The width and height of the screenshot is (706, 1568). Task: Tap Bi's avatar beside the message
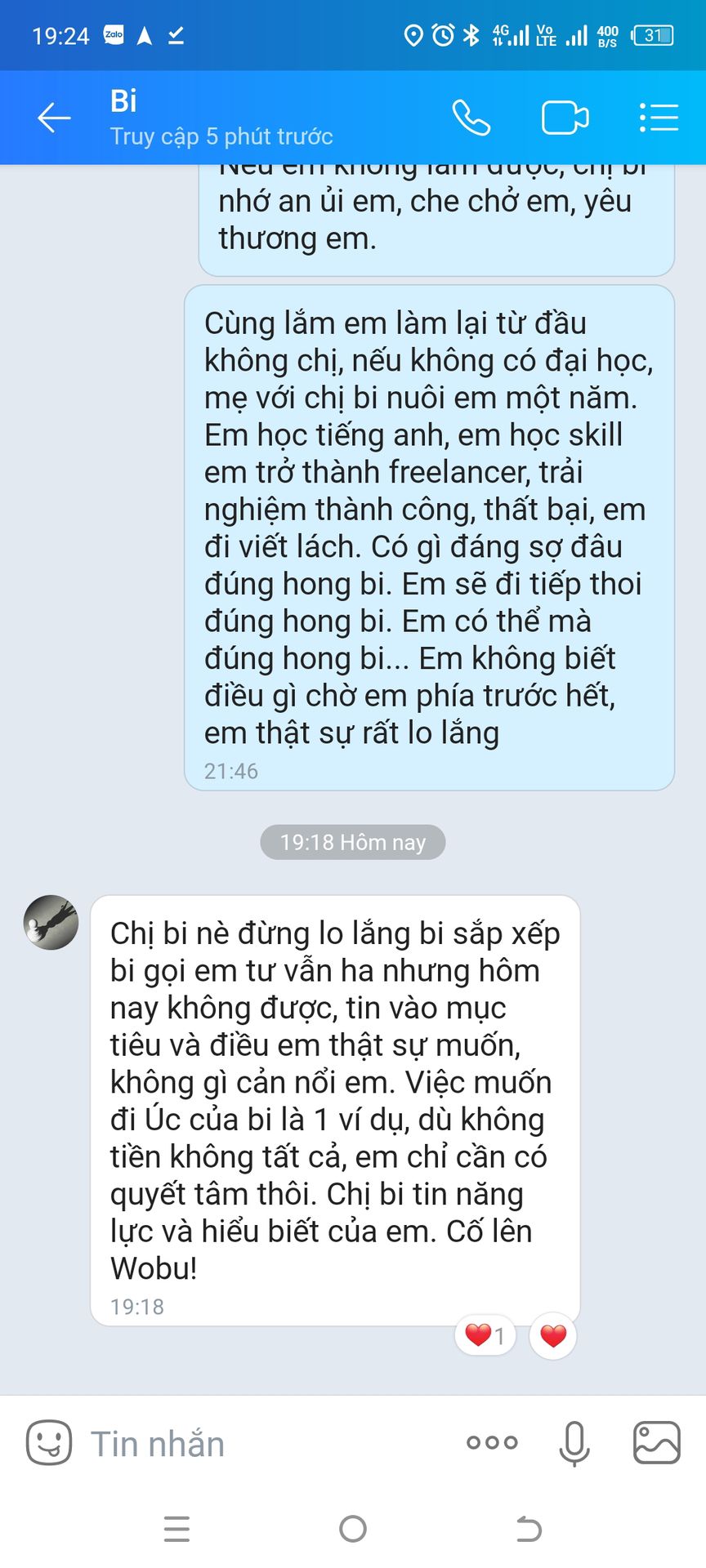(51, 922)
